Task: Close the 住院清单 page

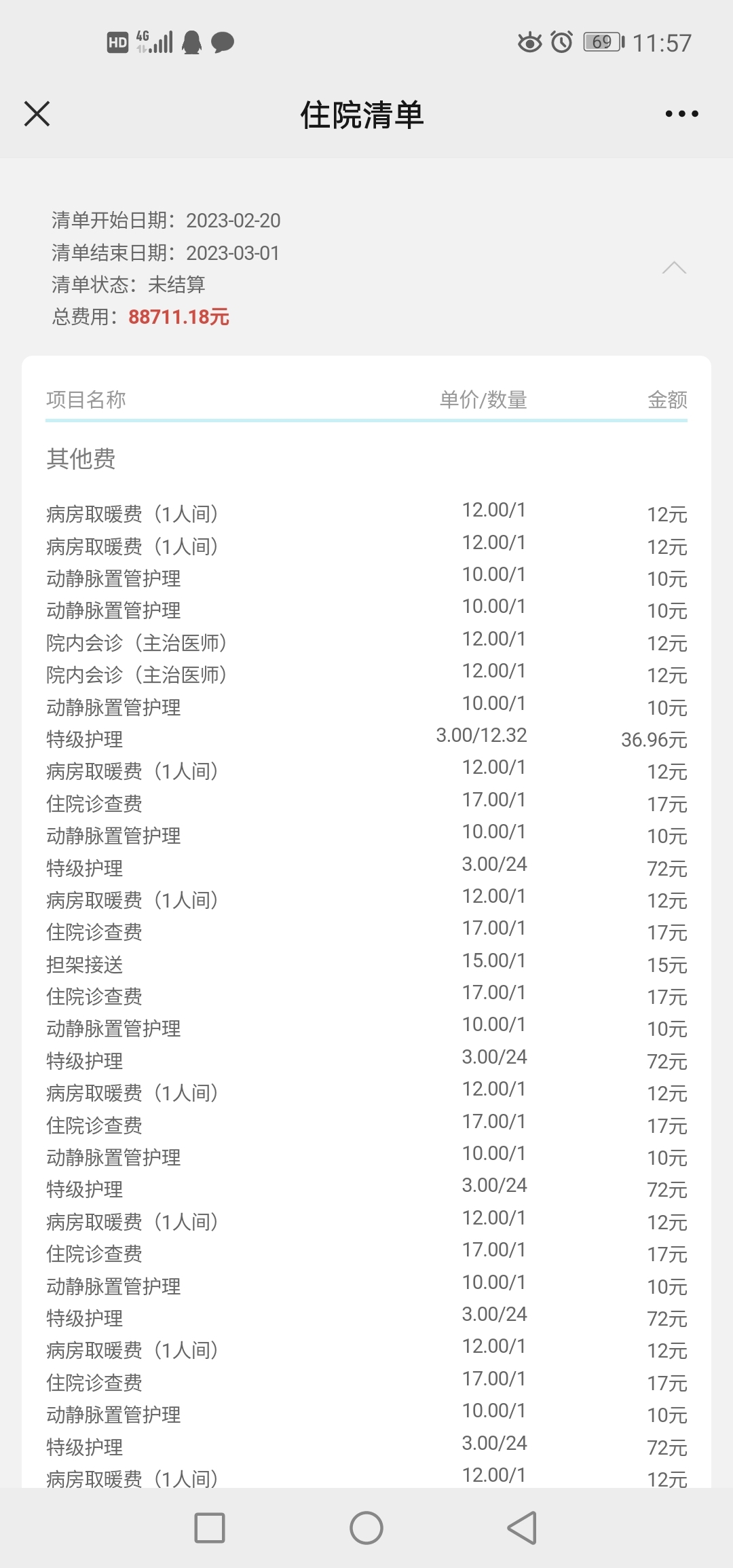Action: pos(37,114)
